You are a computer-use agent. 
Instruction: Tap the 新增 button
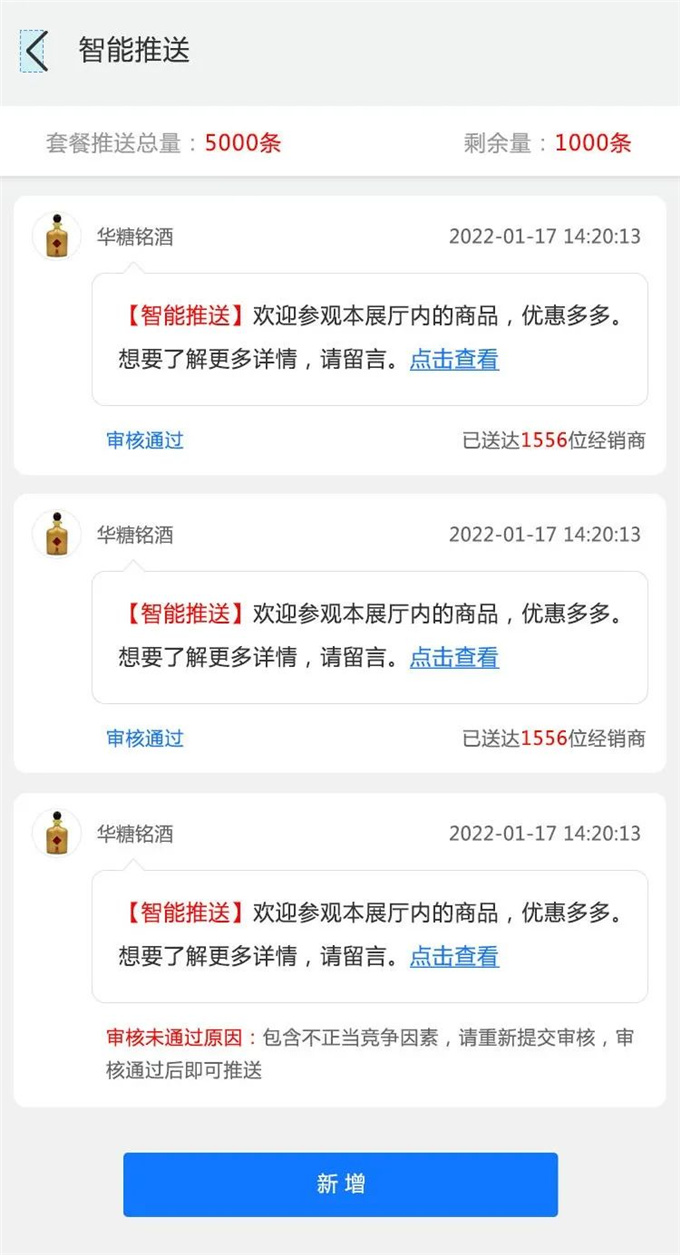[x=340, y=1184]
